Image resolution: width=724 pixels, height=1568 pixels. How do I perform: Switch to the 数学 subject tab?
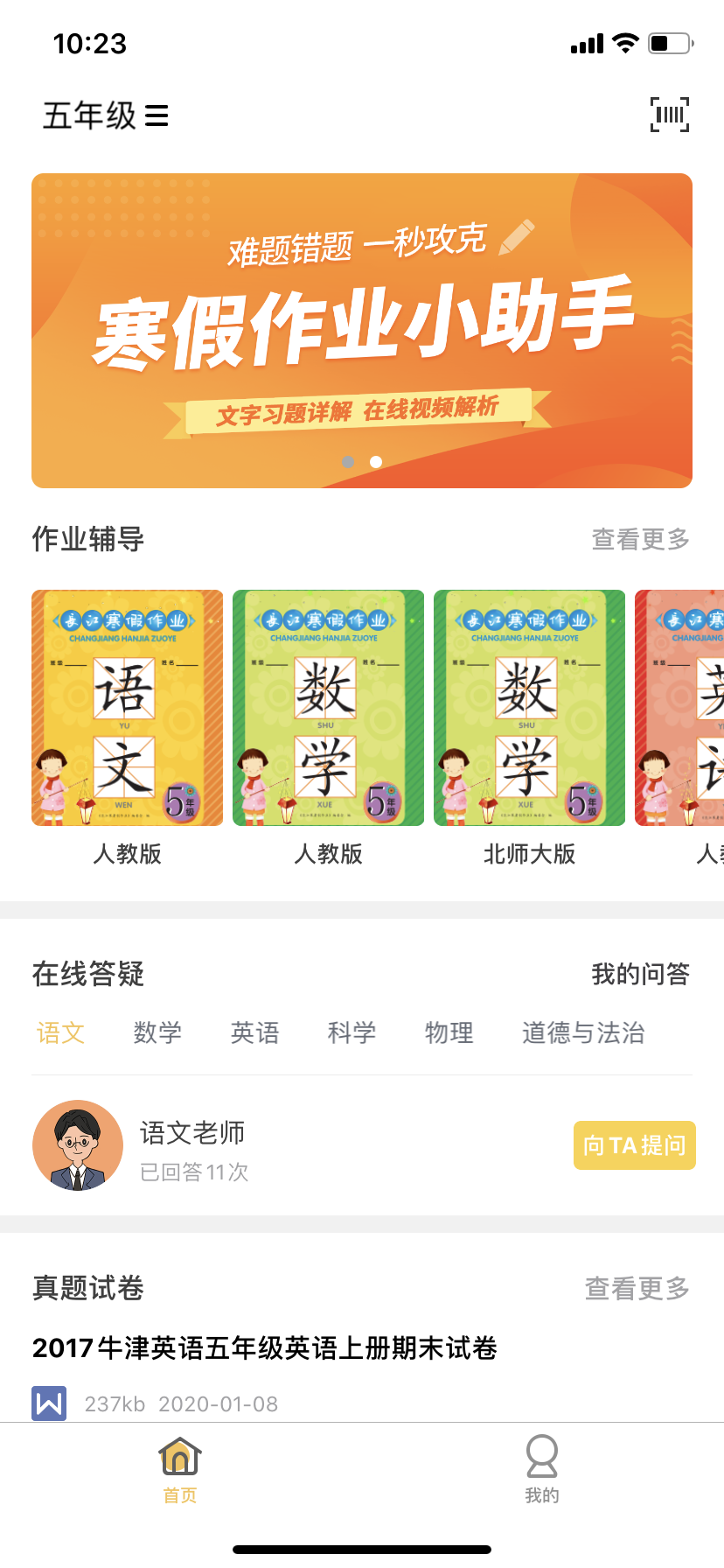[x=157, y=1032]
